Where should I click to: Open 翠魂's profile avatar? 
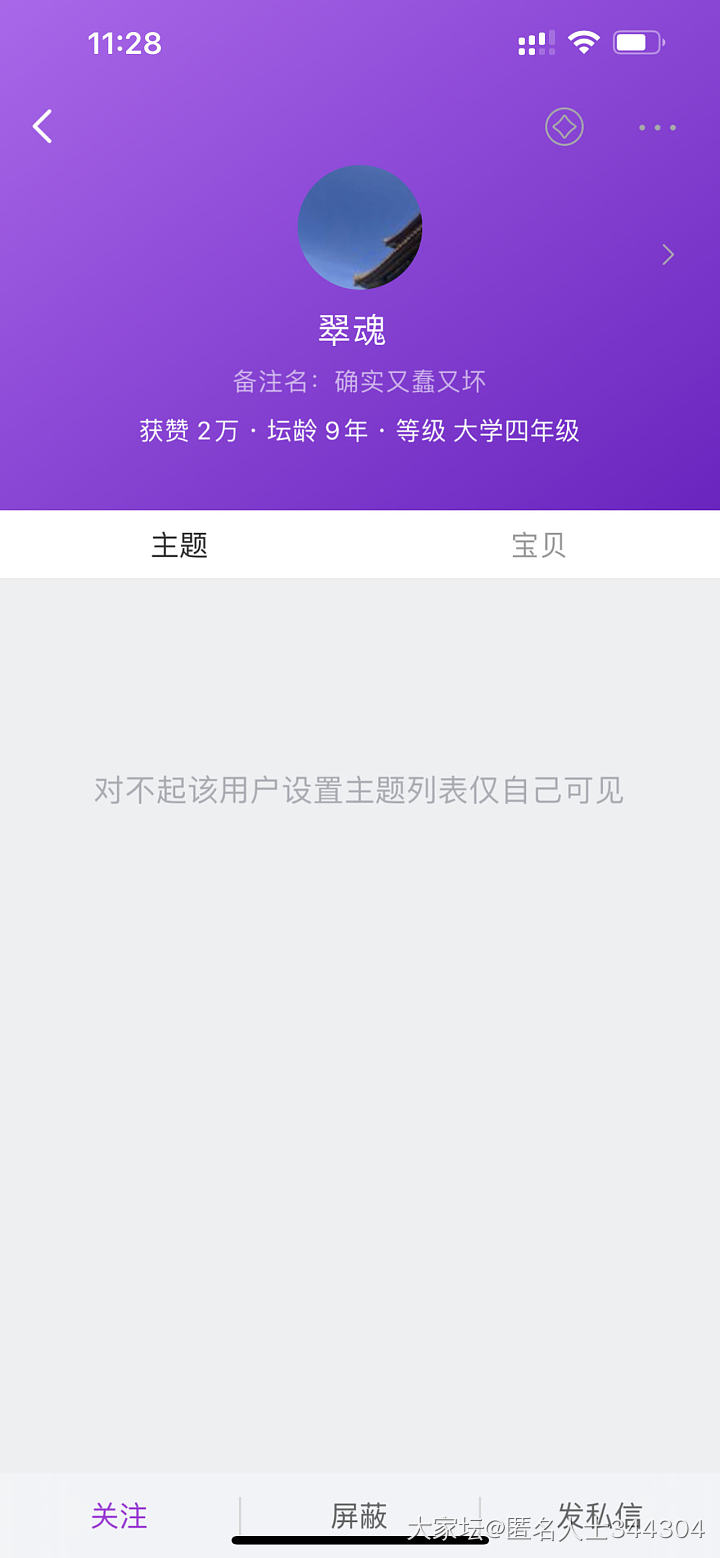click(360, 228)
